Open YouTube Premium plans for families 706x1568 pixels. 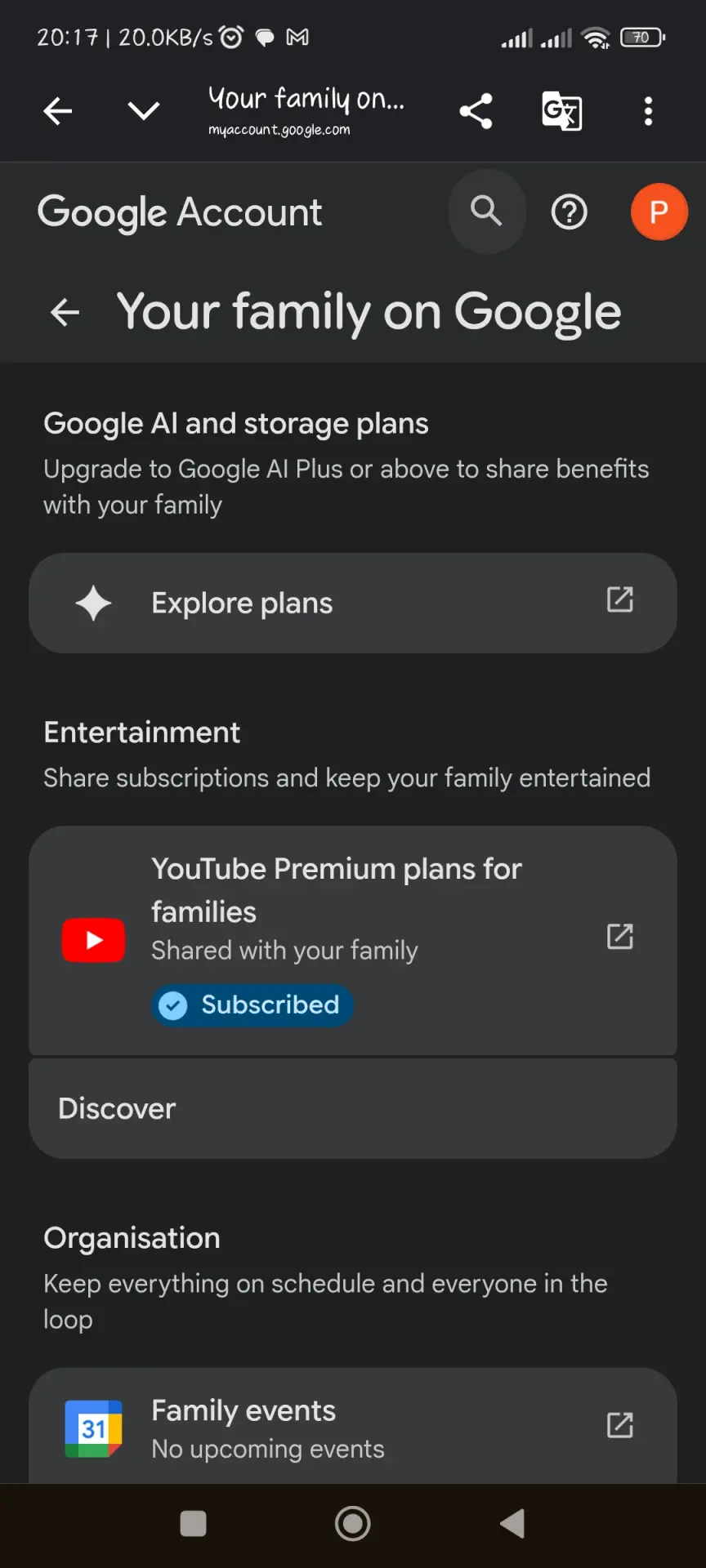[x=353, y=940]
